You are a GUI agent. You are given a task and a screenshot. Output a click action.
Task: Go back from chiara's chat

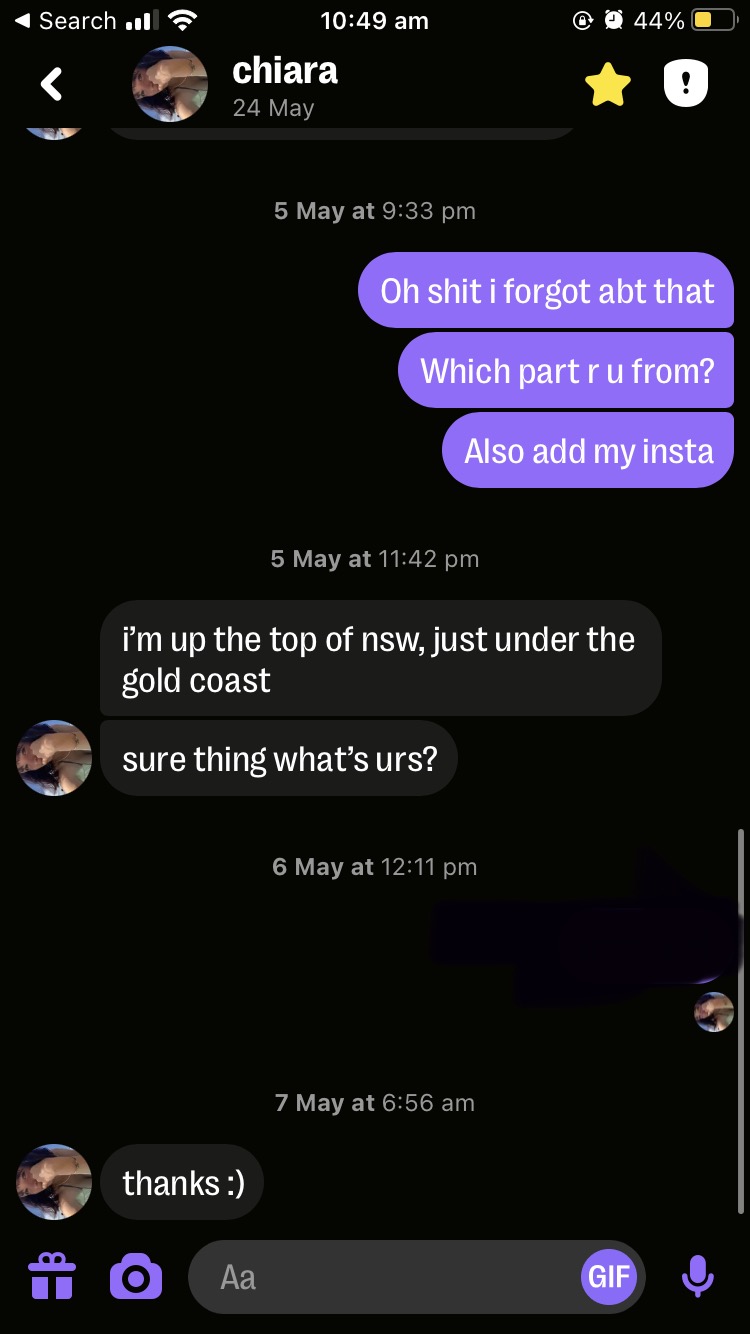click(x=52, y=85)
